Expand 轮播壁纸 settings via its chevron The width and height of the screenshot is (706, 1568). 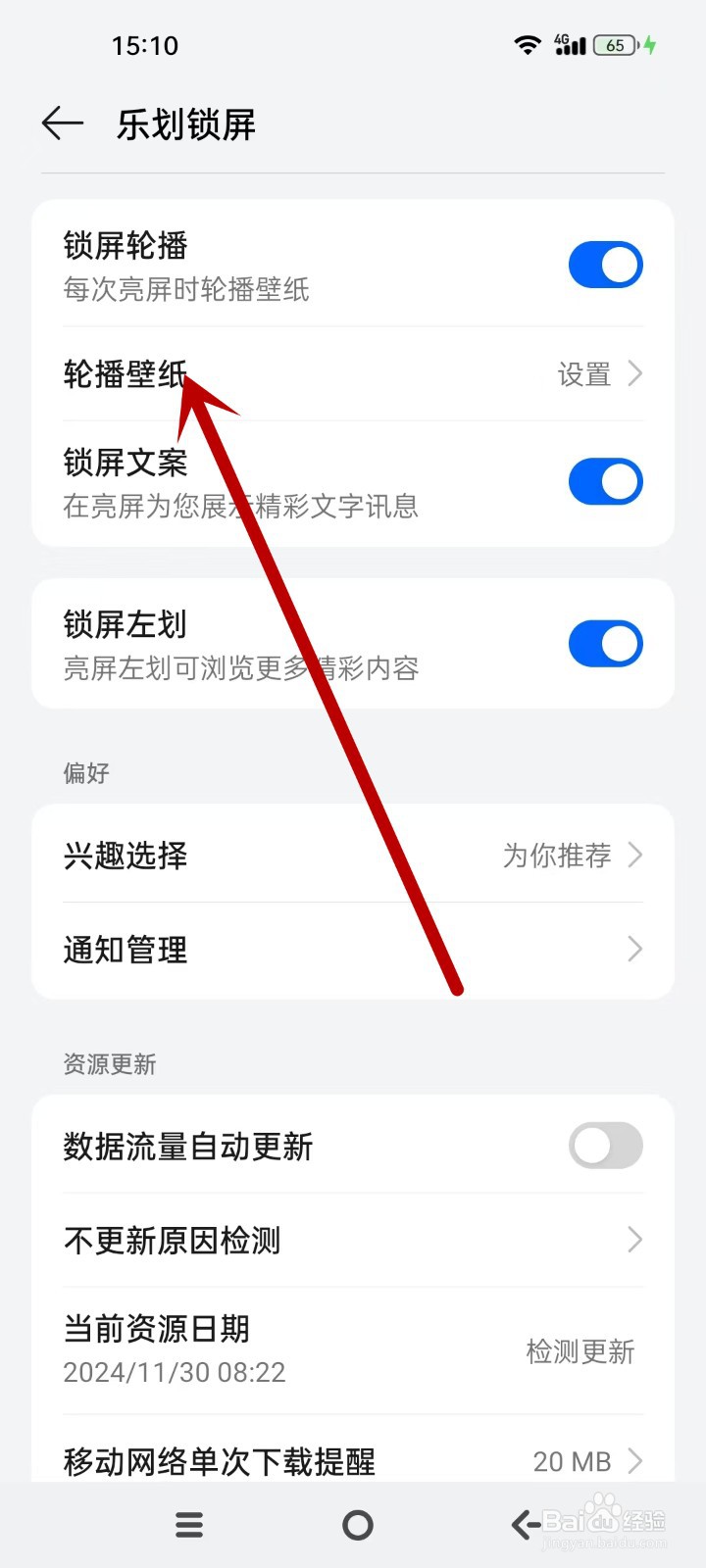click(635, 373)
